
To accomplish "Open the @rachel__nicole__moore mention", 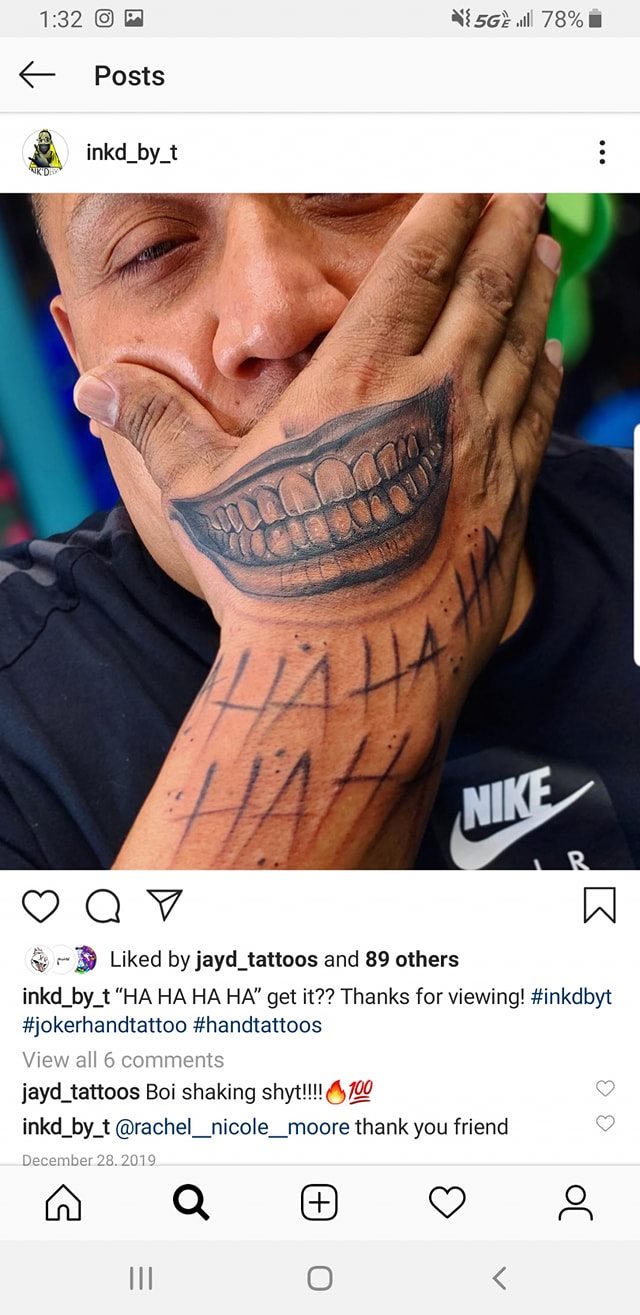I will (233, 1127).
